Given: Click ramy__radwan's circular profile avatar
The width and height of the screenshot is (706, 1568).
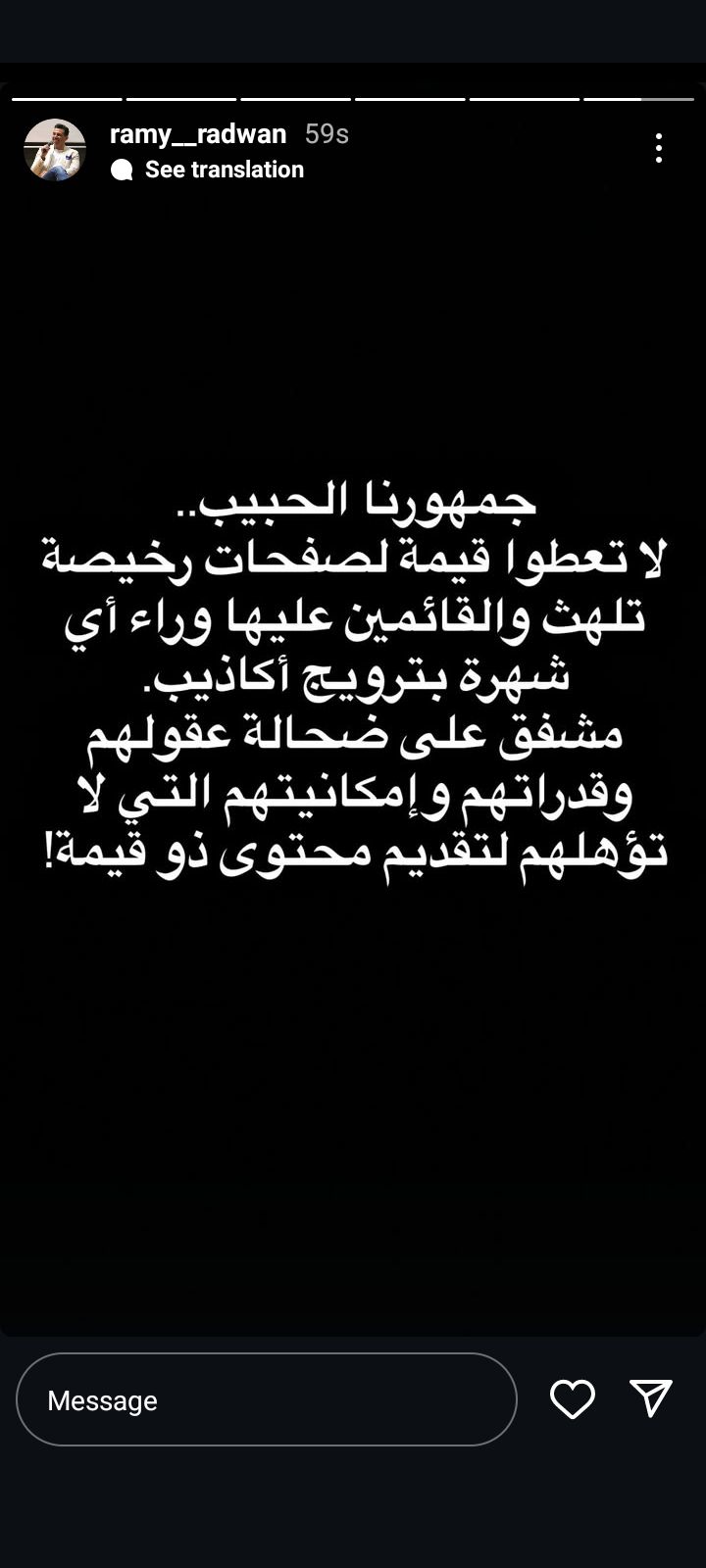Looking at the screenshot, I should 56,150.
